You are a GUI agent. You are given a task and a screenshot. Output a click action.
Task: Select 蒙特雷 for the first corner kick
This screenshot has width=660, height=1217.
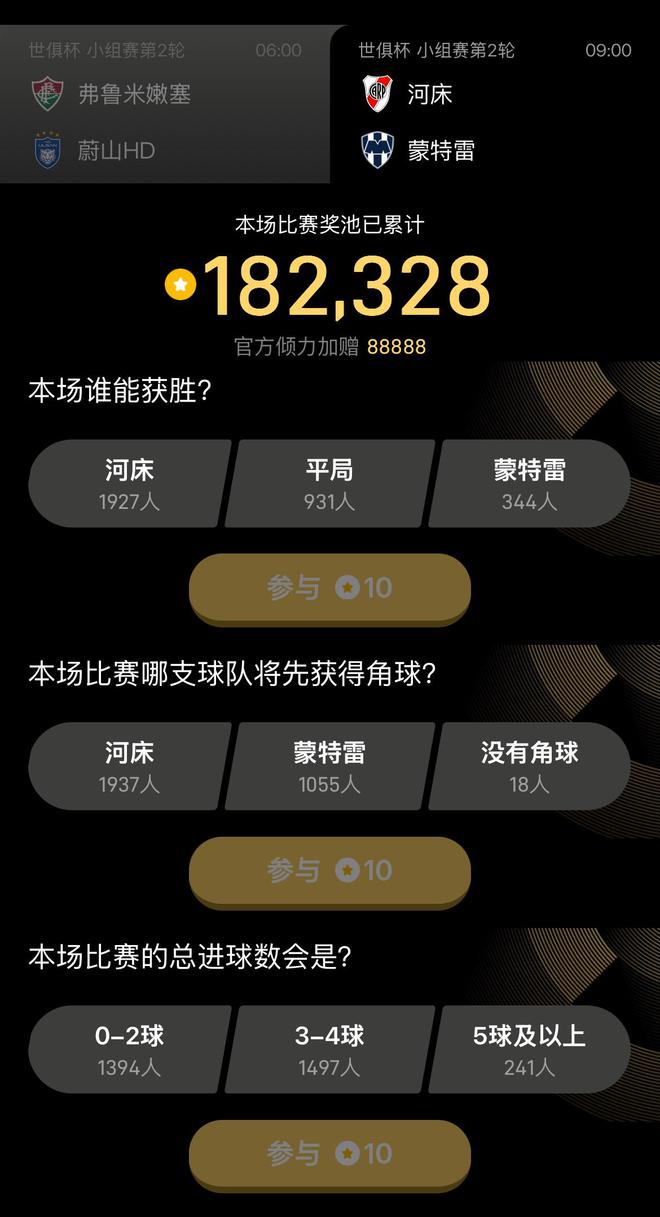pyautogui.click(x=330, y=767)
